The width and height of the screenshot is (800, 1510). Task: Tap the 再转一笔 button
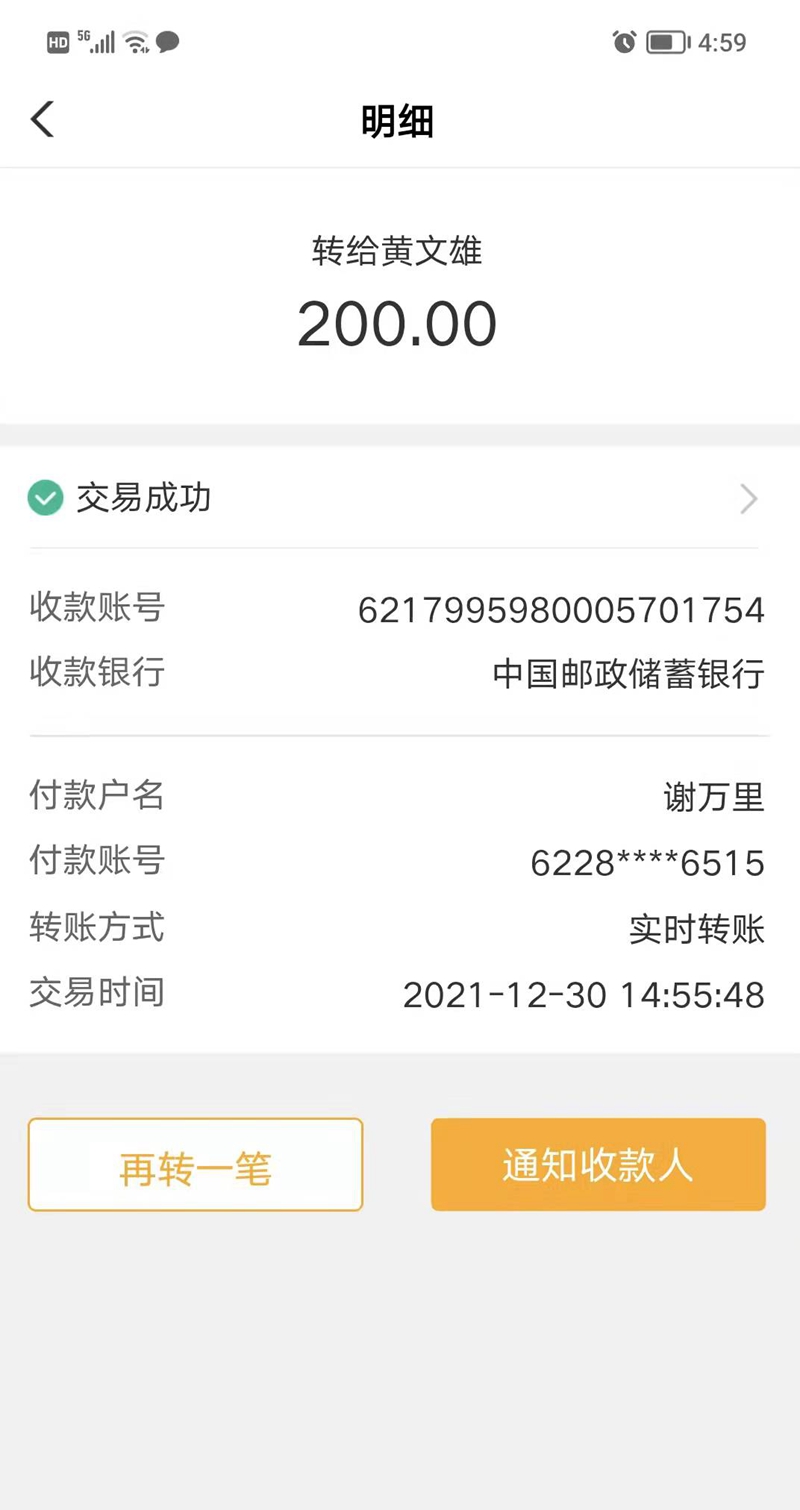[x=195, y=1164]
